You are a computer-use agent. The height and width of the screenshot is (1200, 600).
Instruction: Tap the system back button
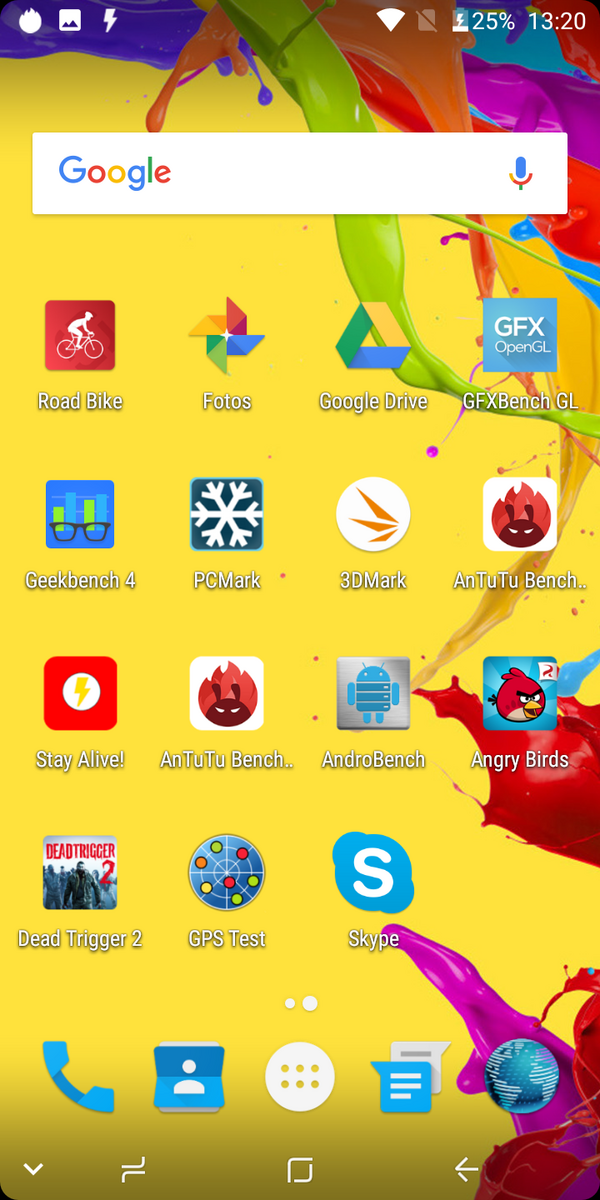(x=466, y=1169)
